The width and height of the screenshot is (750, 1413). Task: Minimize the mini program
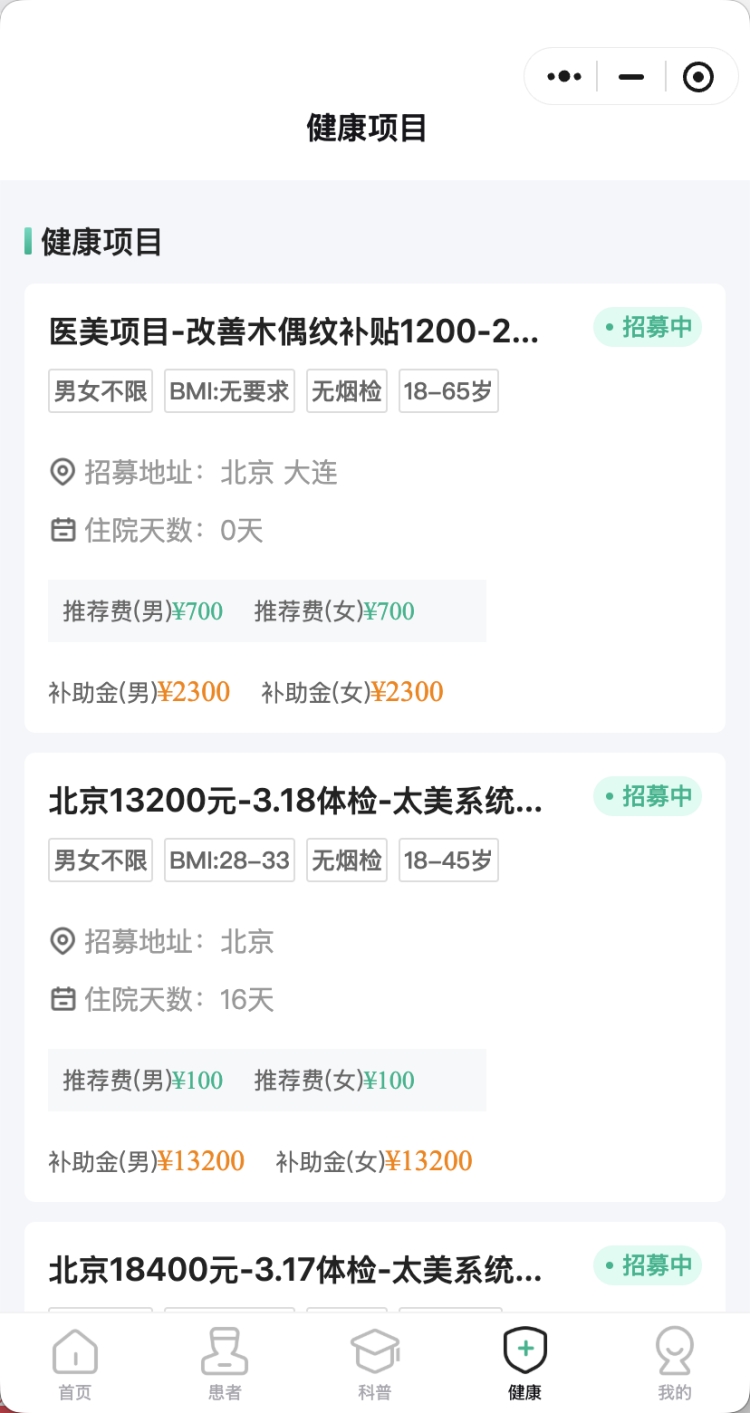coord(631,77)
